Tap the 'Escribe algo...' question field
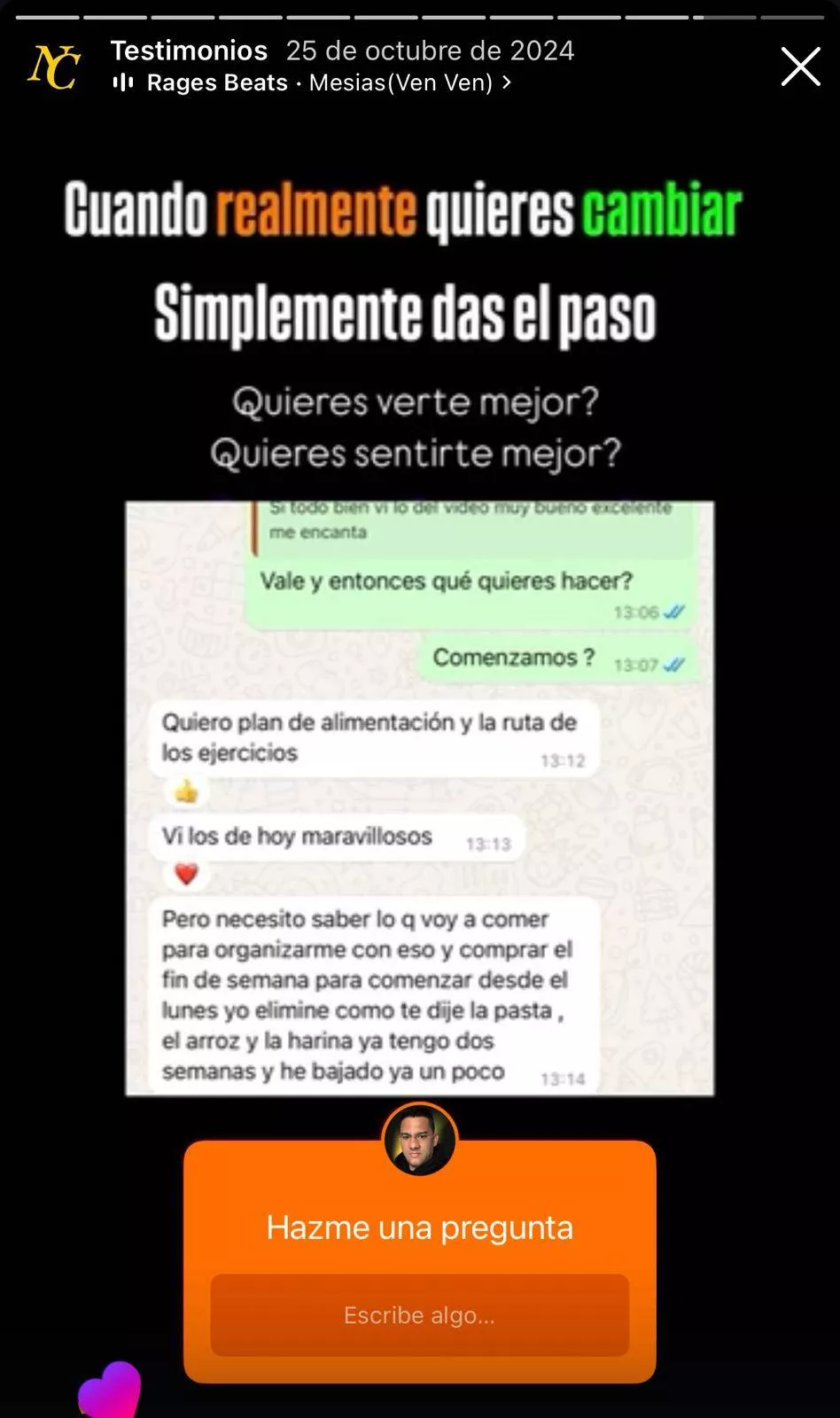The image size is (840, 1418). click(x=419, y=1315)
